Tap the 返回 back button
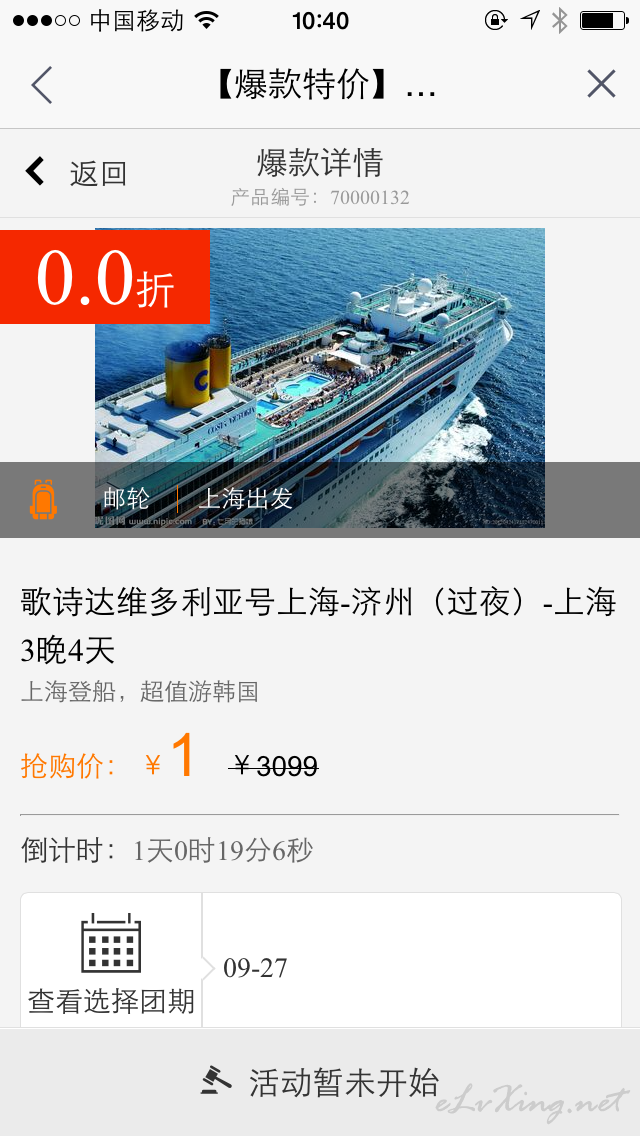640x1136 pixels. point(76,173)
